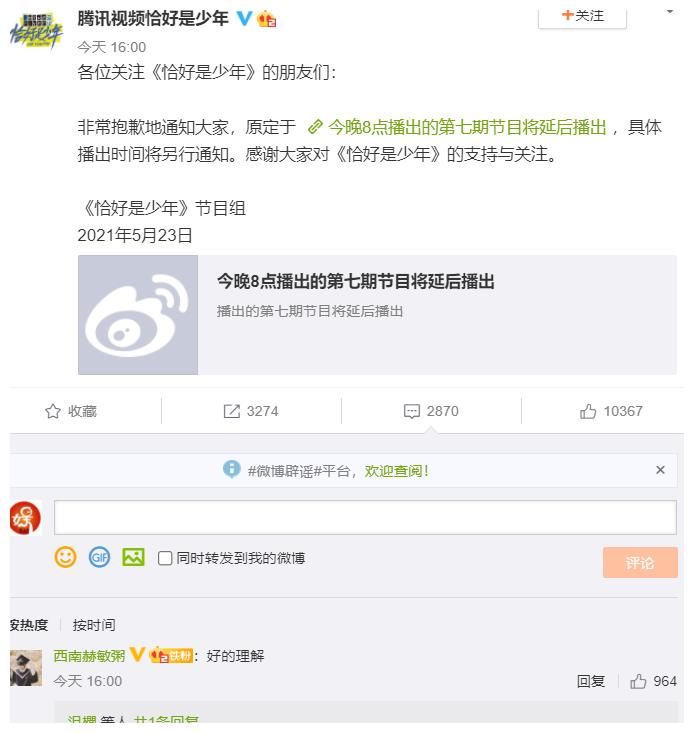The height and width of the screenshot is (733, 694).
Task: Like the post with 10367 likes
Action: click(x=611, y=411)
